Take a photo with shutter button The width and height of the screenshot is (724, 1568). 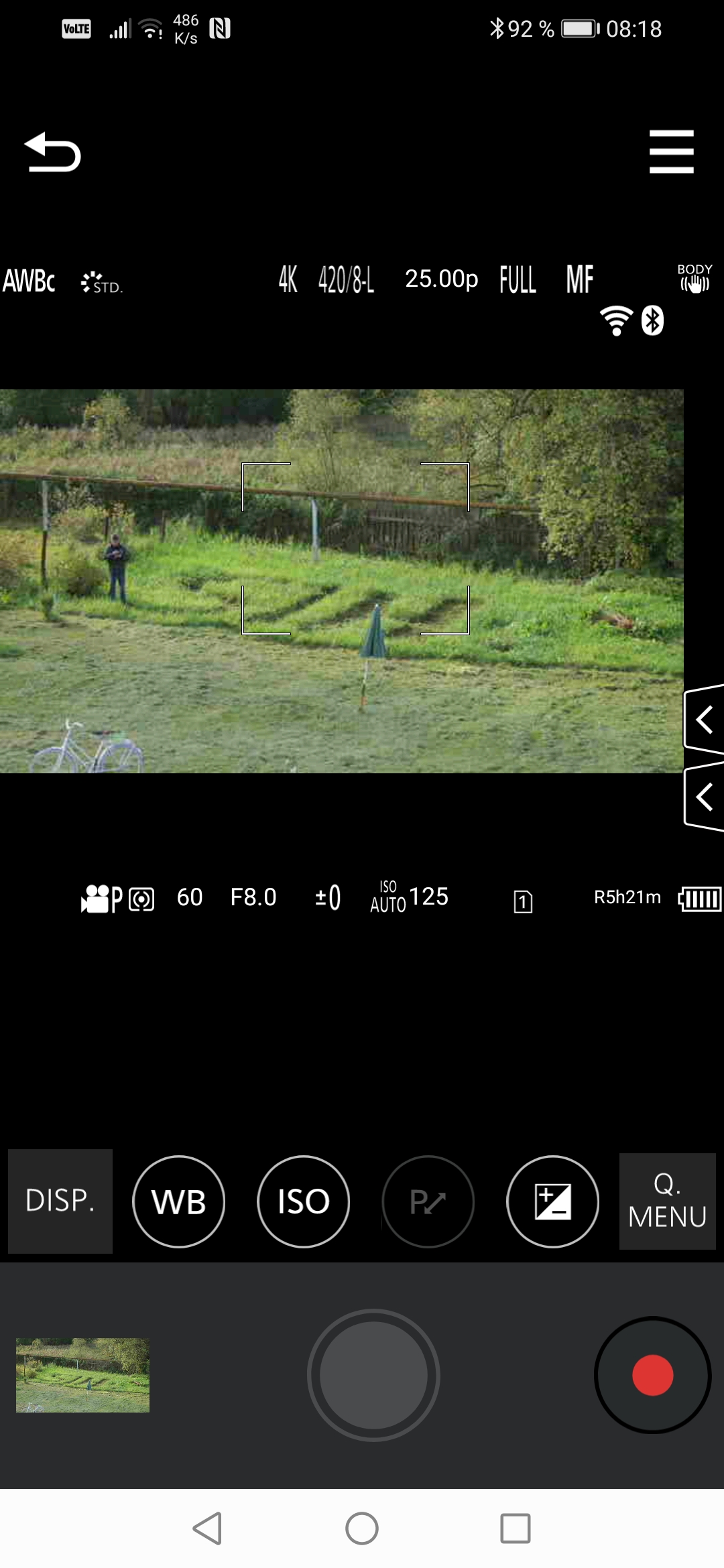(373, 1375)
